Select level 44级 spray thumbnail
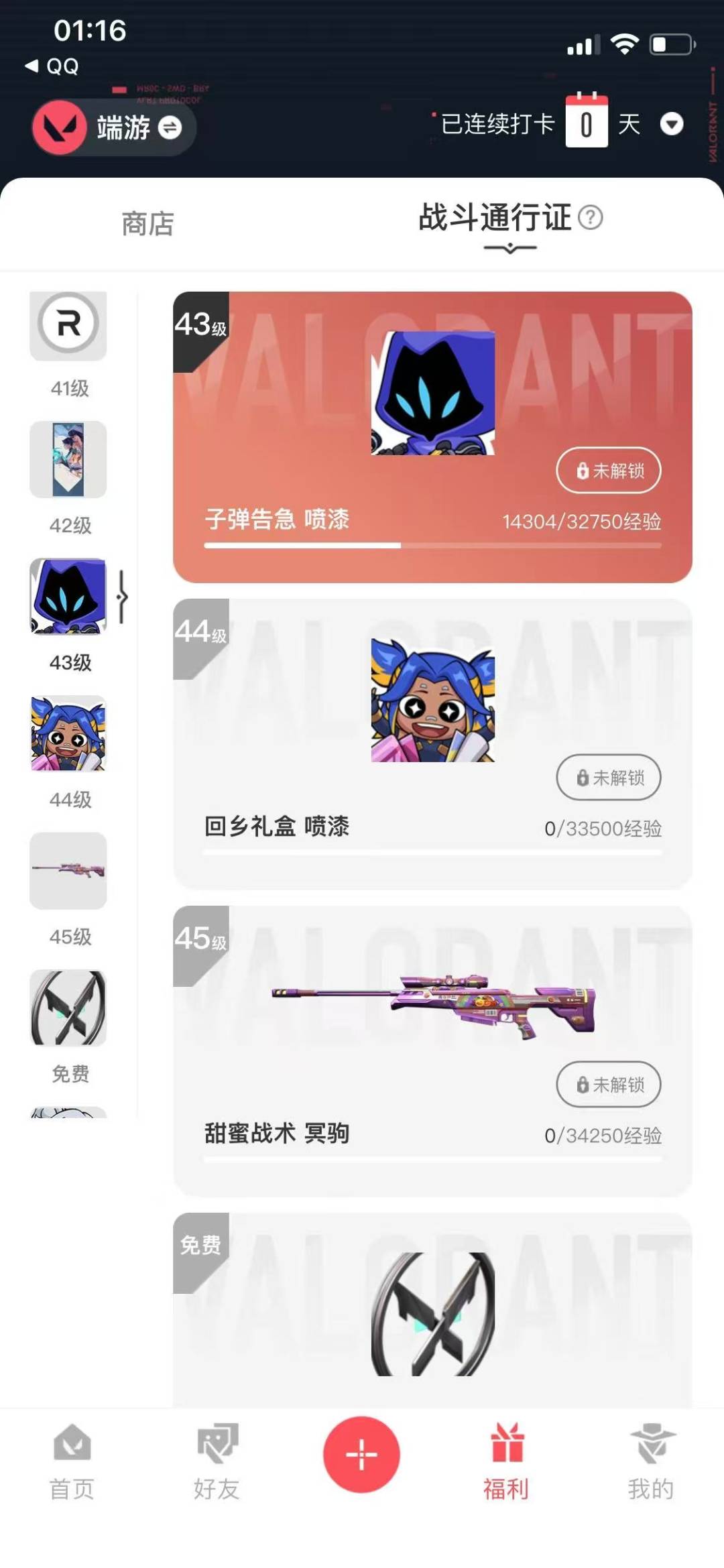The image size is (724, 1568). (x=68, y=734)
